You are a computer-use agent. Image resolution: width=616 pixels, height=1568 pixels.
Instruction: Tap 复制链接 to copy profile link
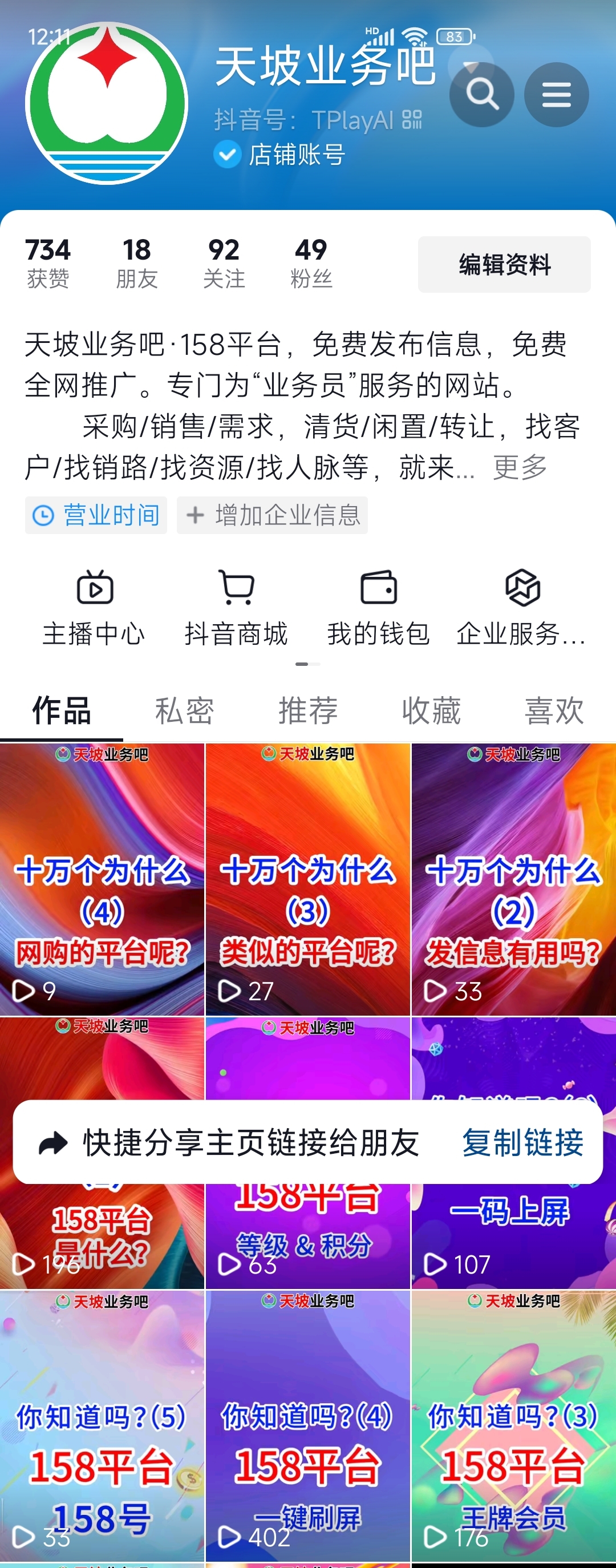point(522,1142)
